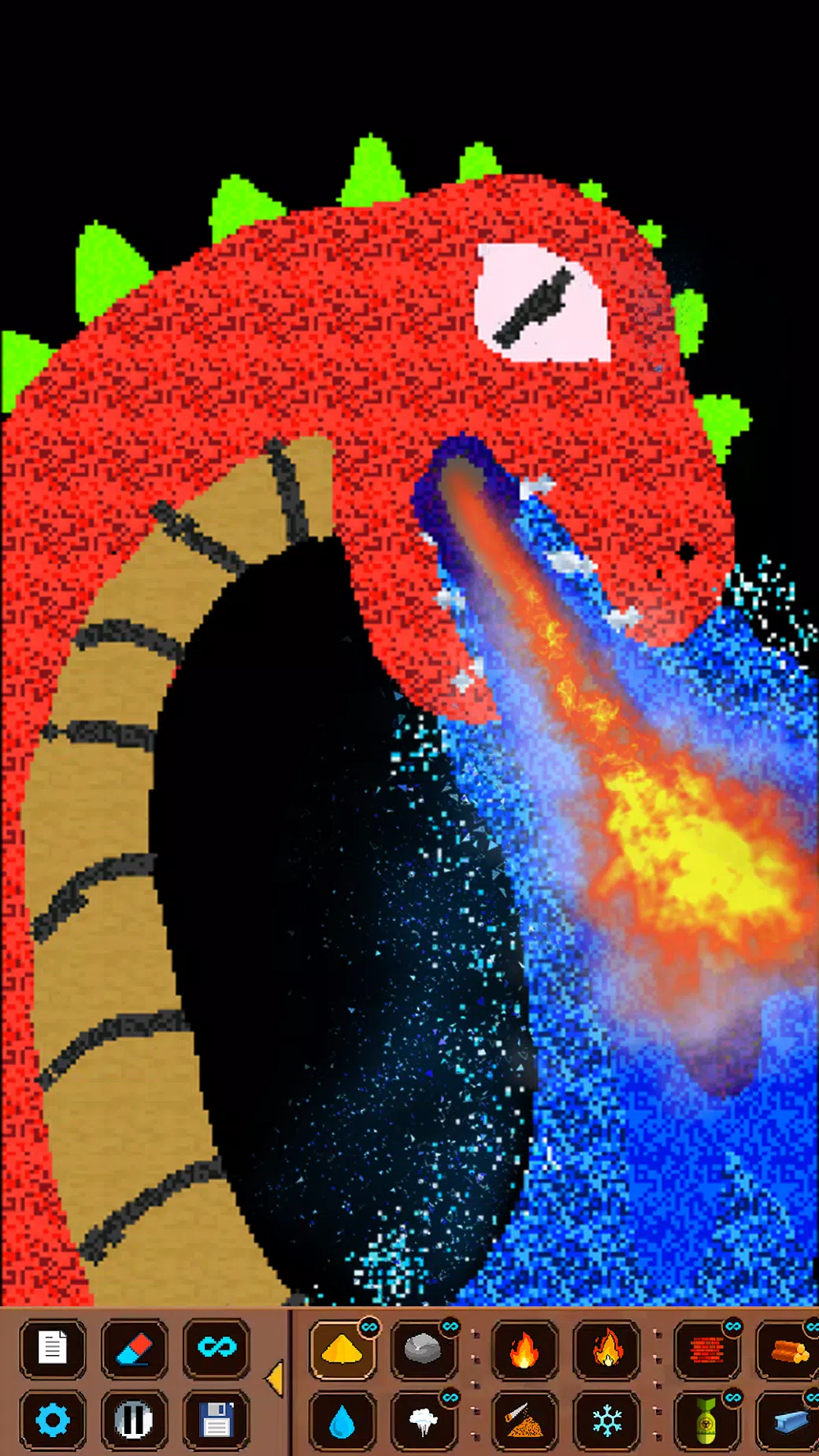
Task: Collapse the tool panel with yellow arrow
Action: pyautogui.click(x=275, y=1380)
